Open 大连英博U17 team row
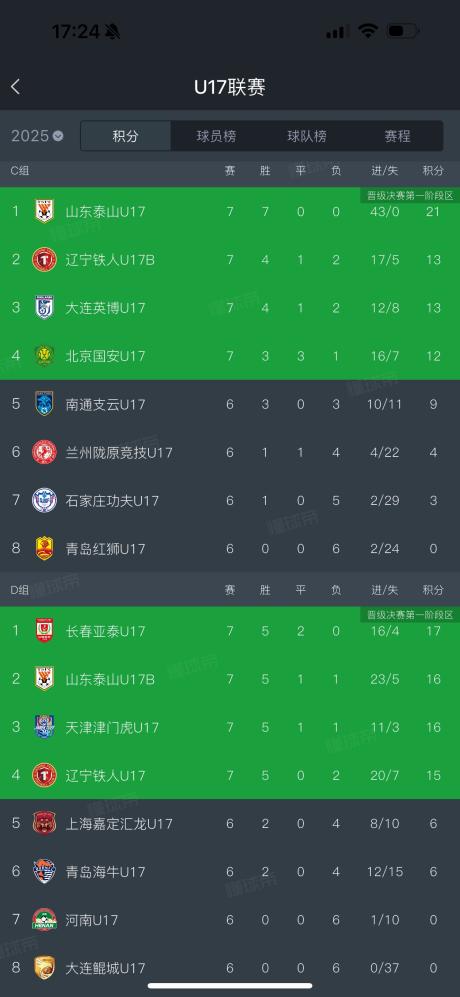This screenshot has width=460, height=997. [230, 308]
